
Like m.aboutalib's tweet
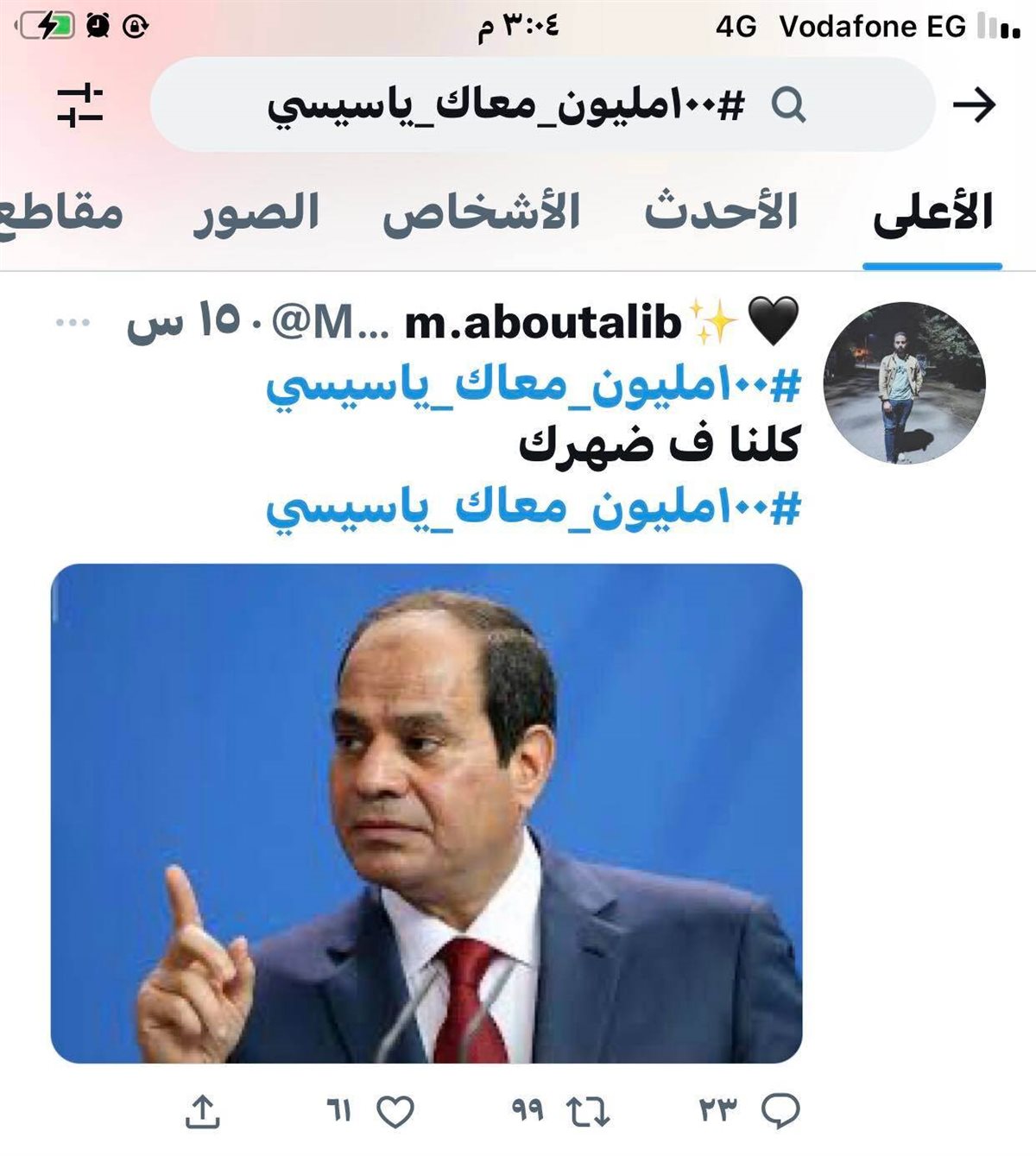395,1111
